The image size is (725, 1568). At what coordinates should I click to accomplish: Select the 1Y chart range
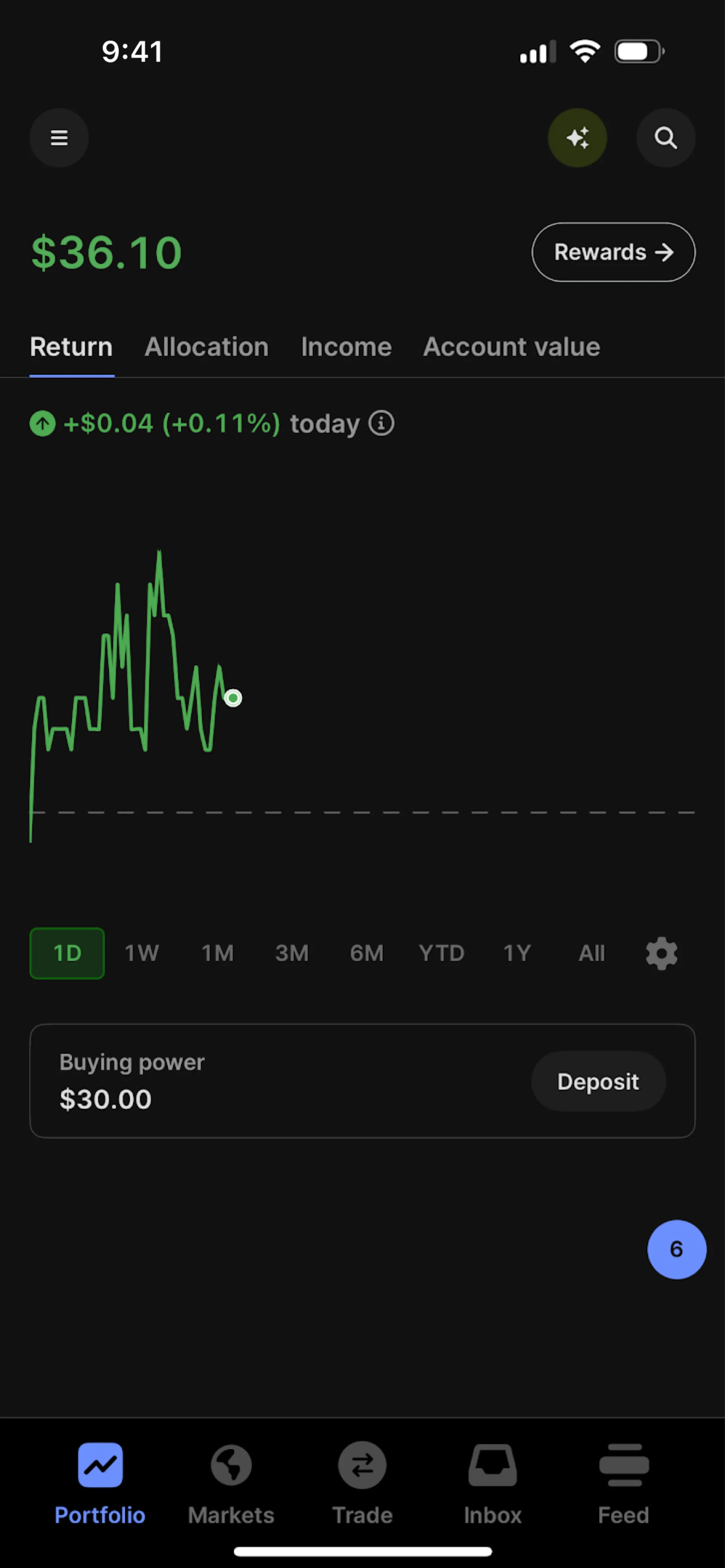click(517, 953)
